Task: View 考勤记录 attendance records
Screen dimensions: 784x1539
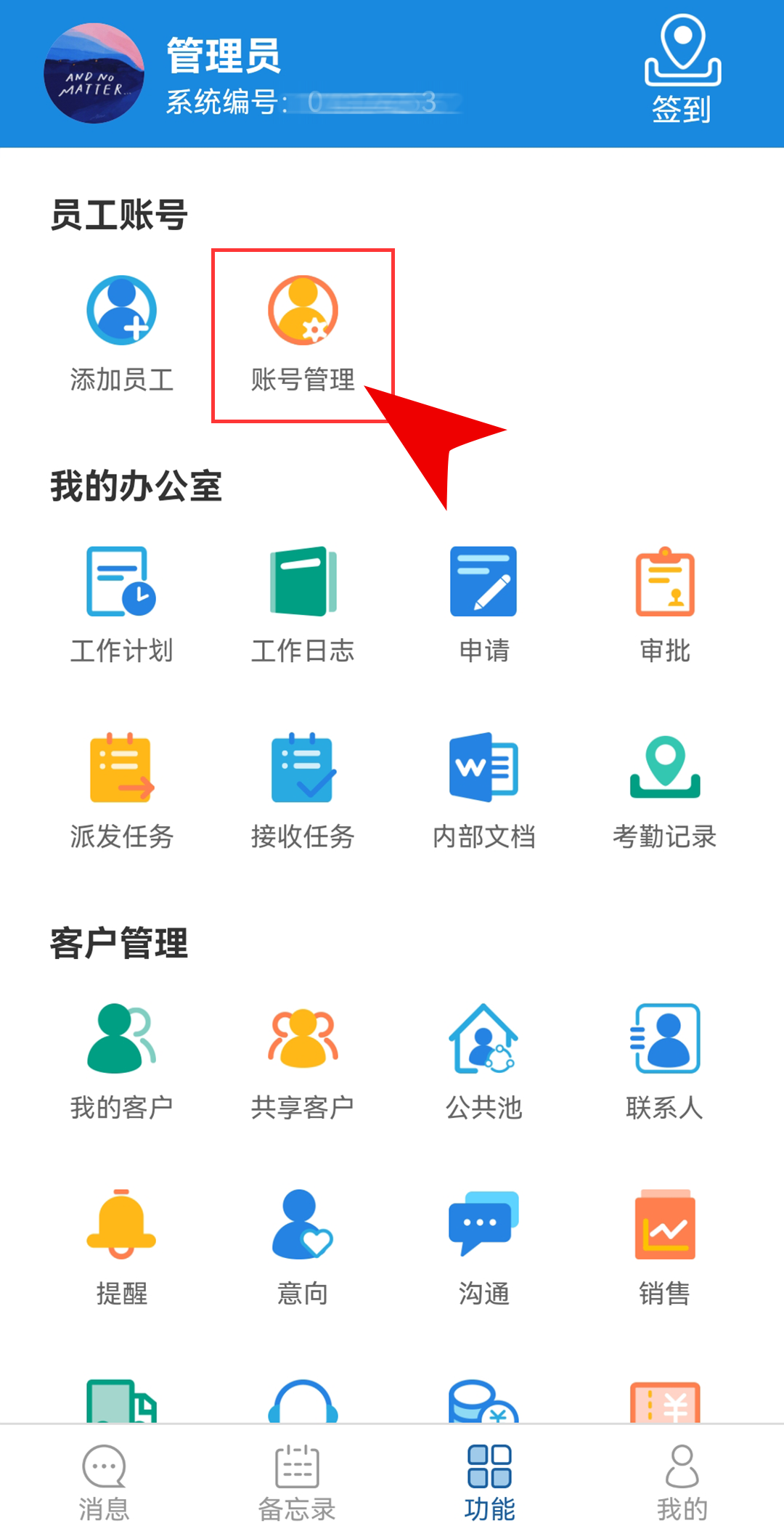Action: [x=665, y=790]
